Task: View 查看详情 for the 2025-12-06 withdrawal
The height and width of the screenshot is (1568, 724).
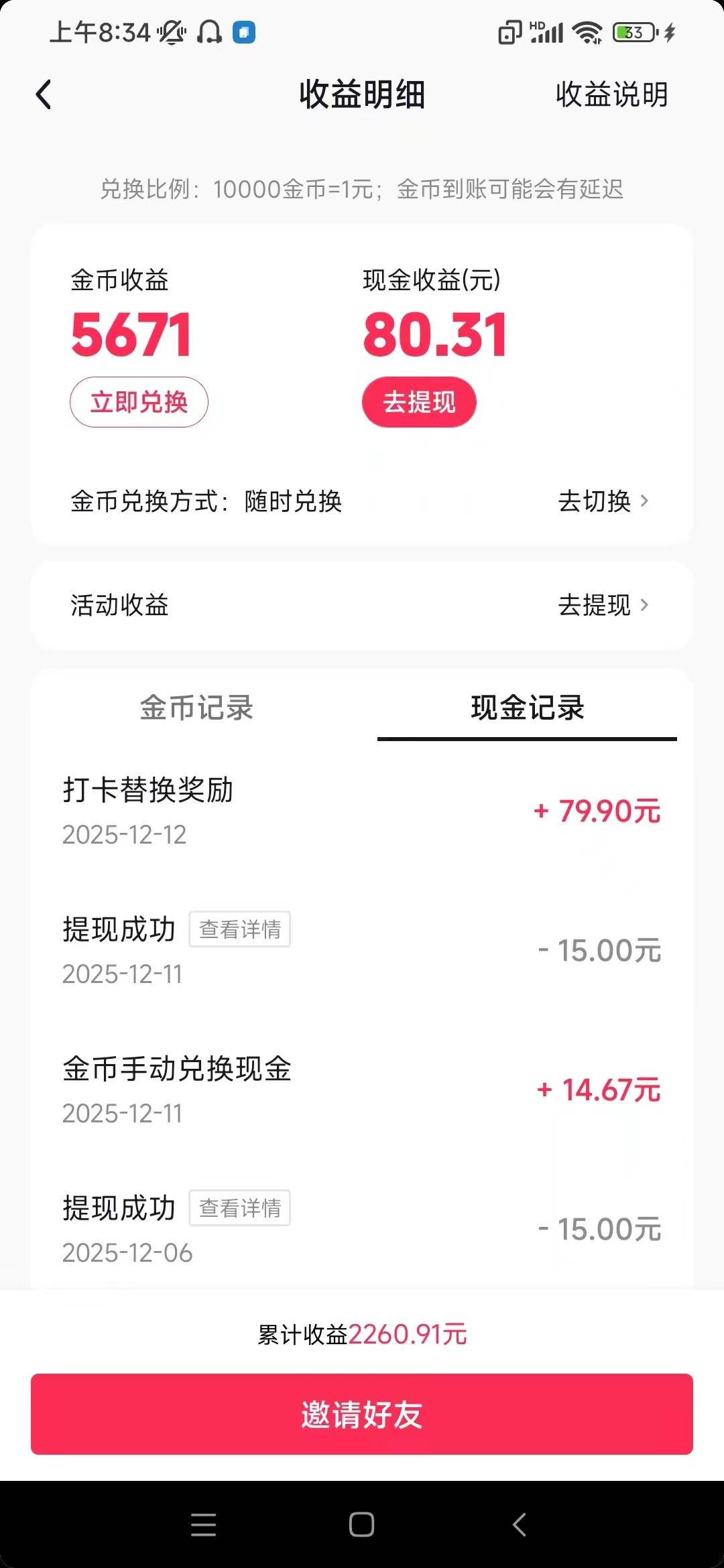Action: tap(239, 1208)
